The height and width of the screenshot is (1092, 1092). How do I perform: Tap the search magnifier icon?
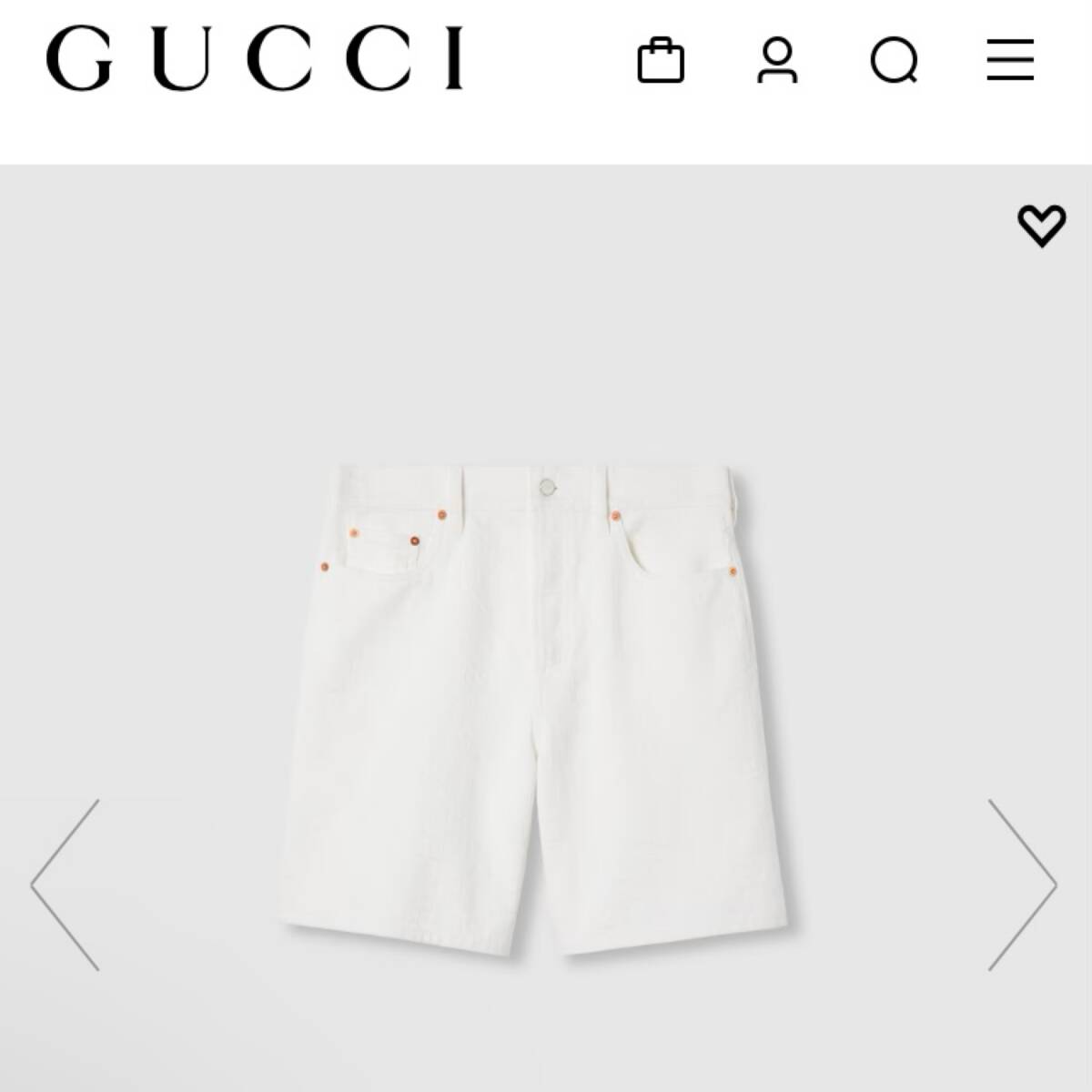894,61
